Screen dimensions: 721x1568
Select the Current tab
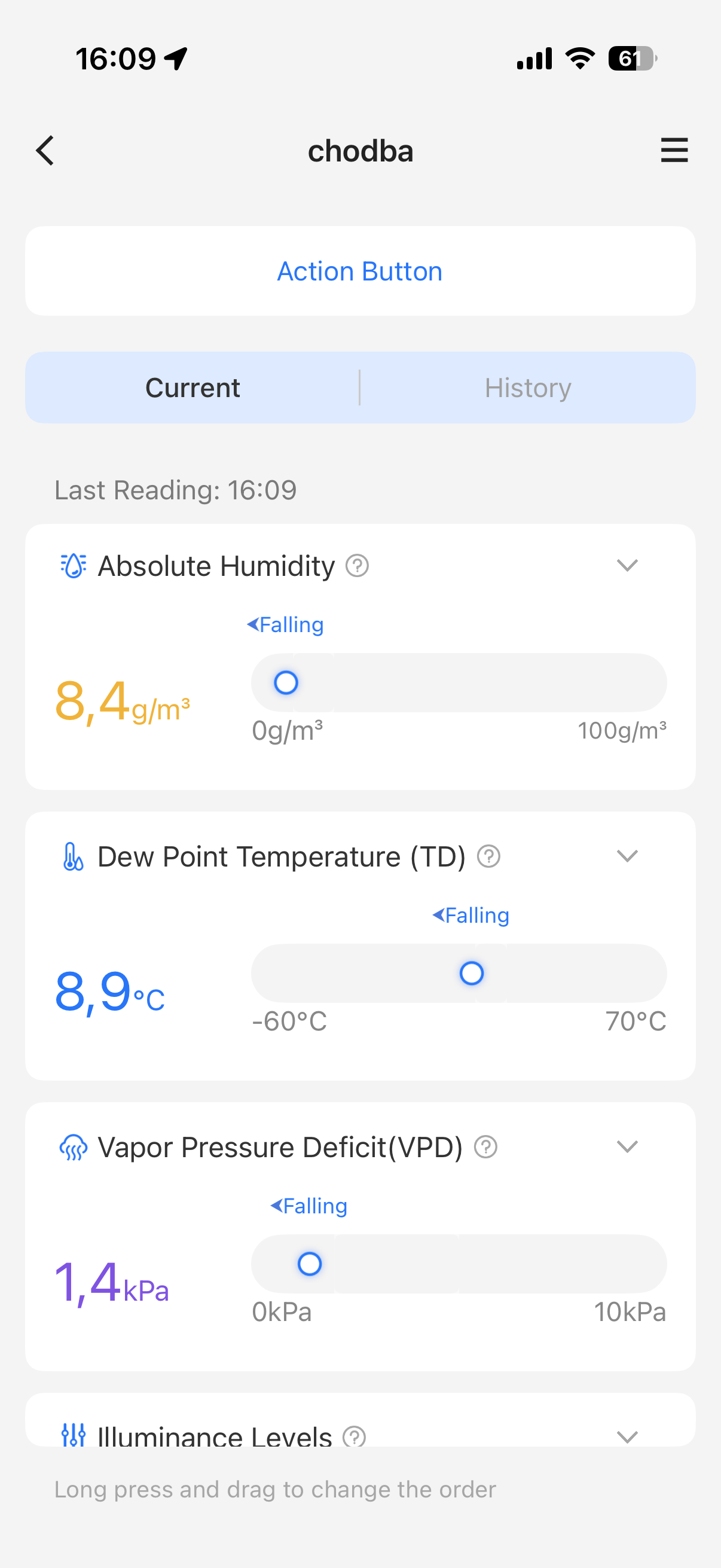pyautogui.click(x=193, y=388)
